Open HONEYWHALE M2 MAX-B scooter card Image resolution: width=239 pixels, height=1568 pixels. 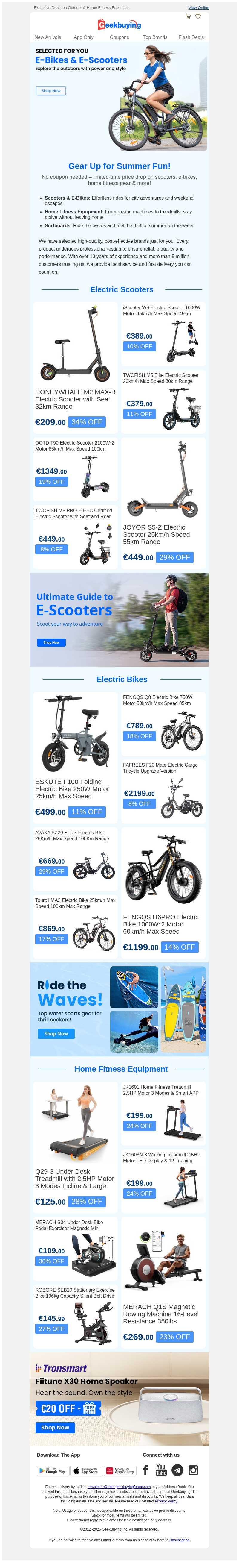(75, 366)
